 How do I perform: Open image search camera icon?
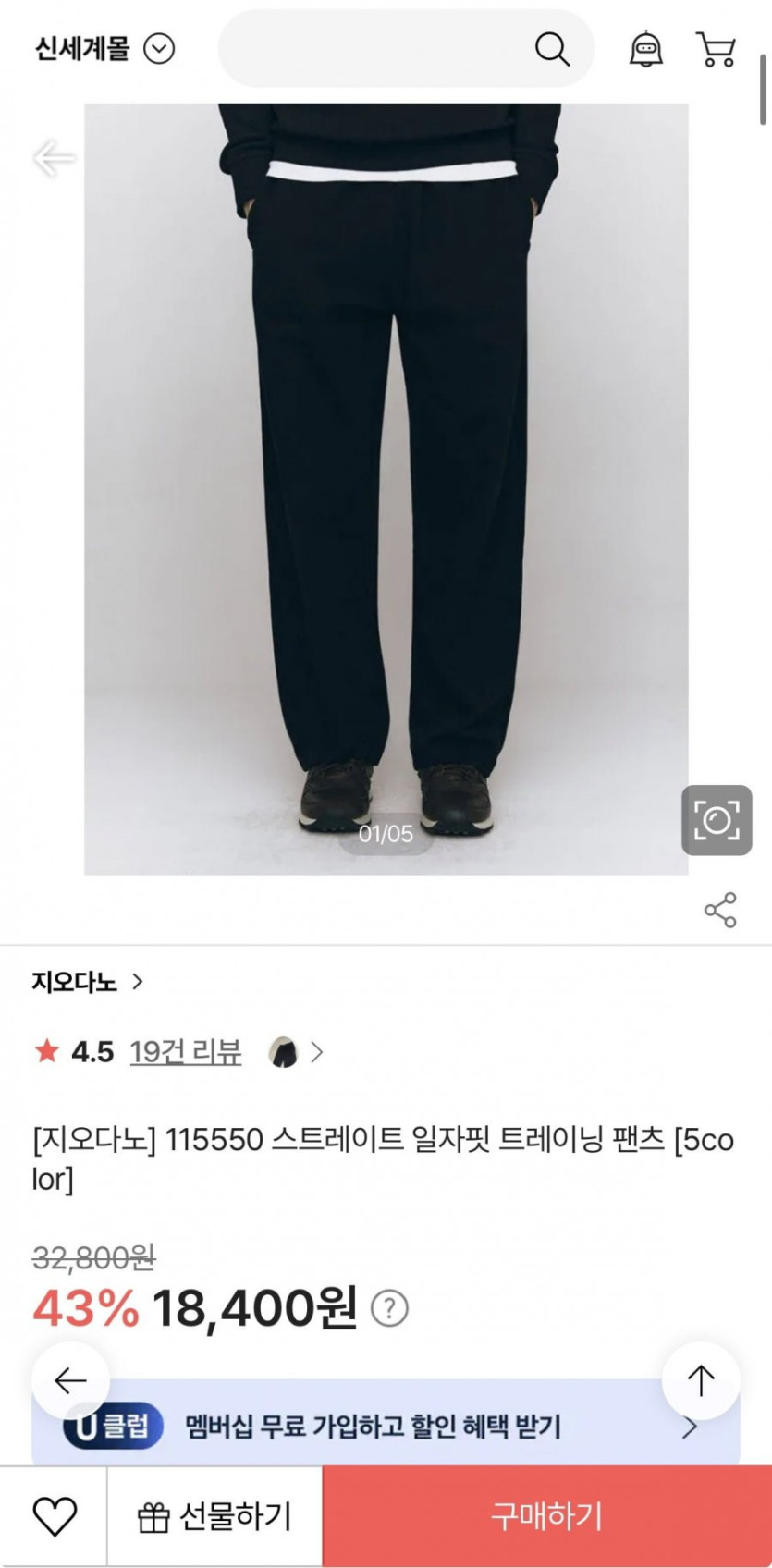[717, 820]
